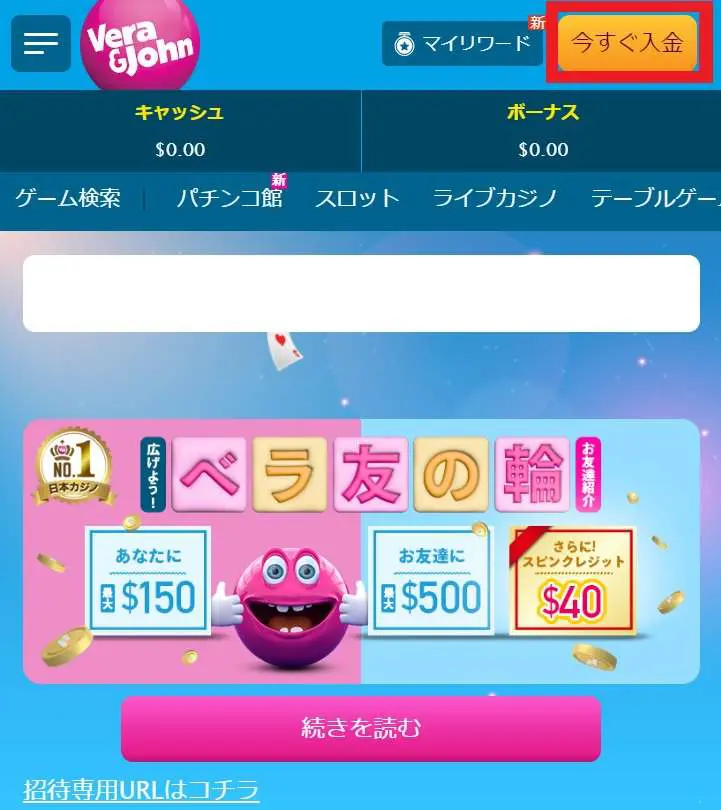
Task: Switch to the スロット tab
Action: 357,198
